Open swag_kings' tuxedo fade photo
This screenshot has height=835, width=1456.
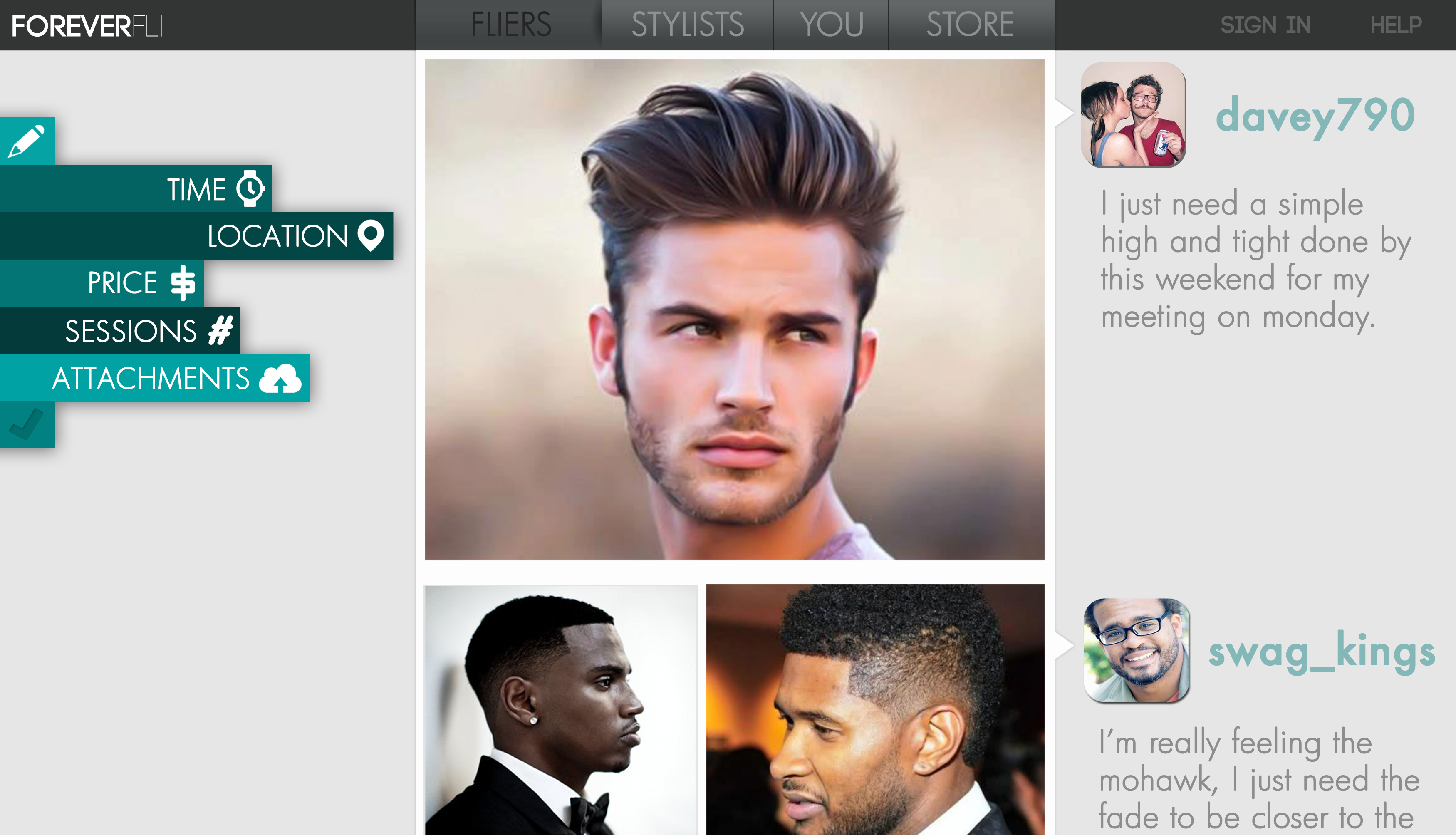tap(560, 710)
